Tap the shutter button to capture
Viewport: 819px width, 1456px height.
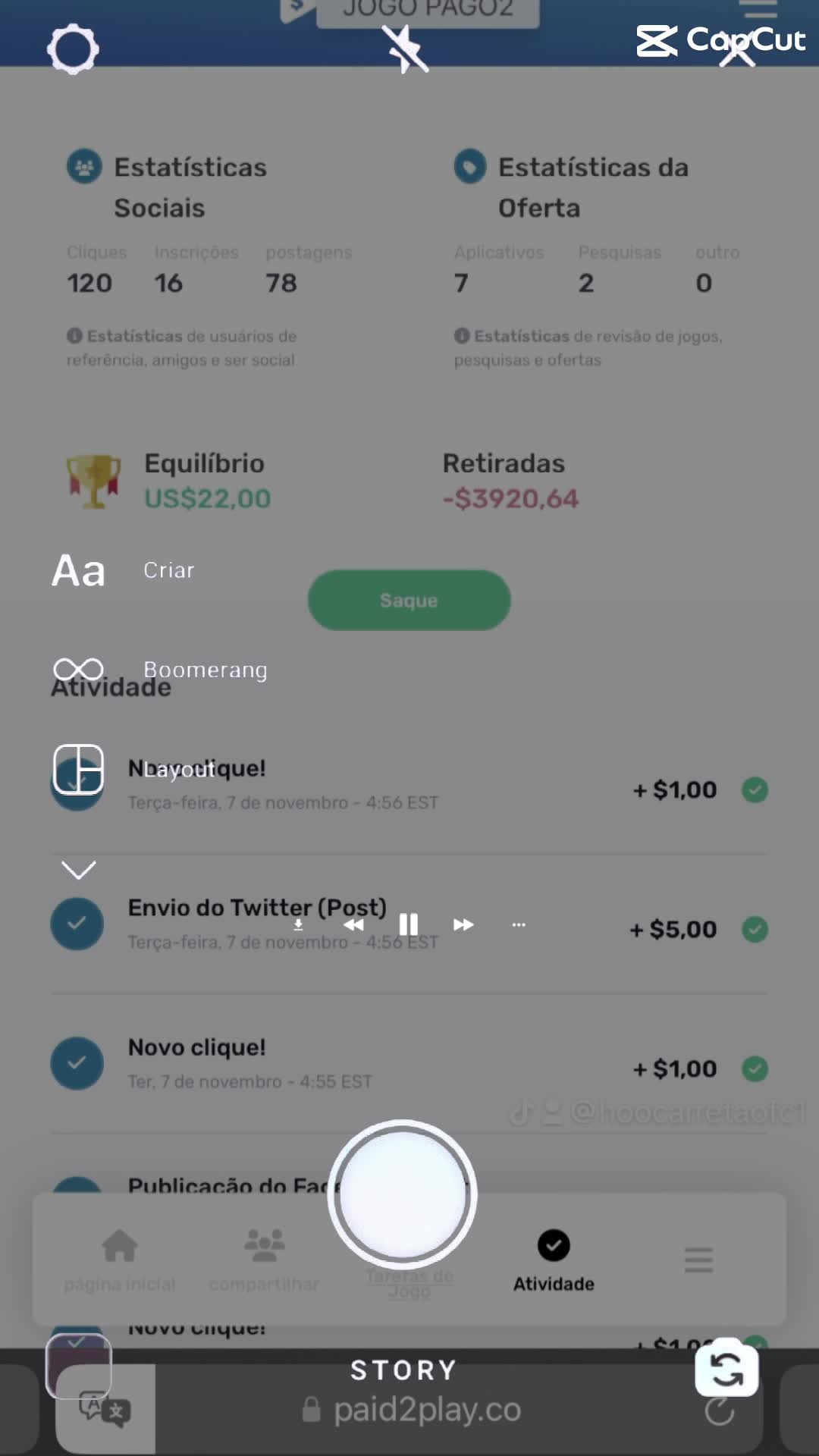tap(403, 1194)
